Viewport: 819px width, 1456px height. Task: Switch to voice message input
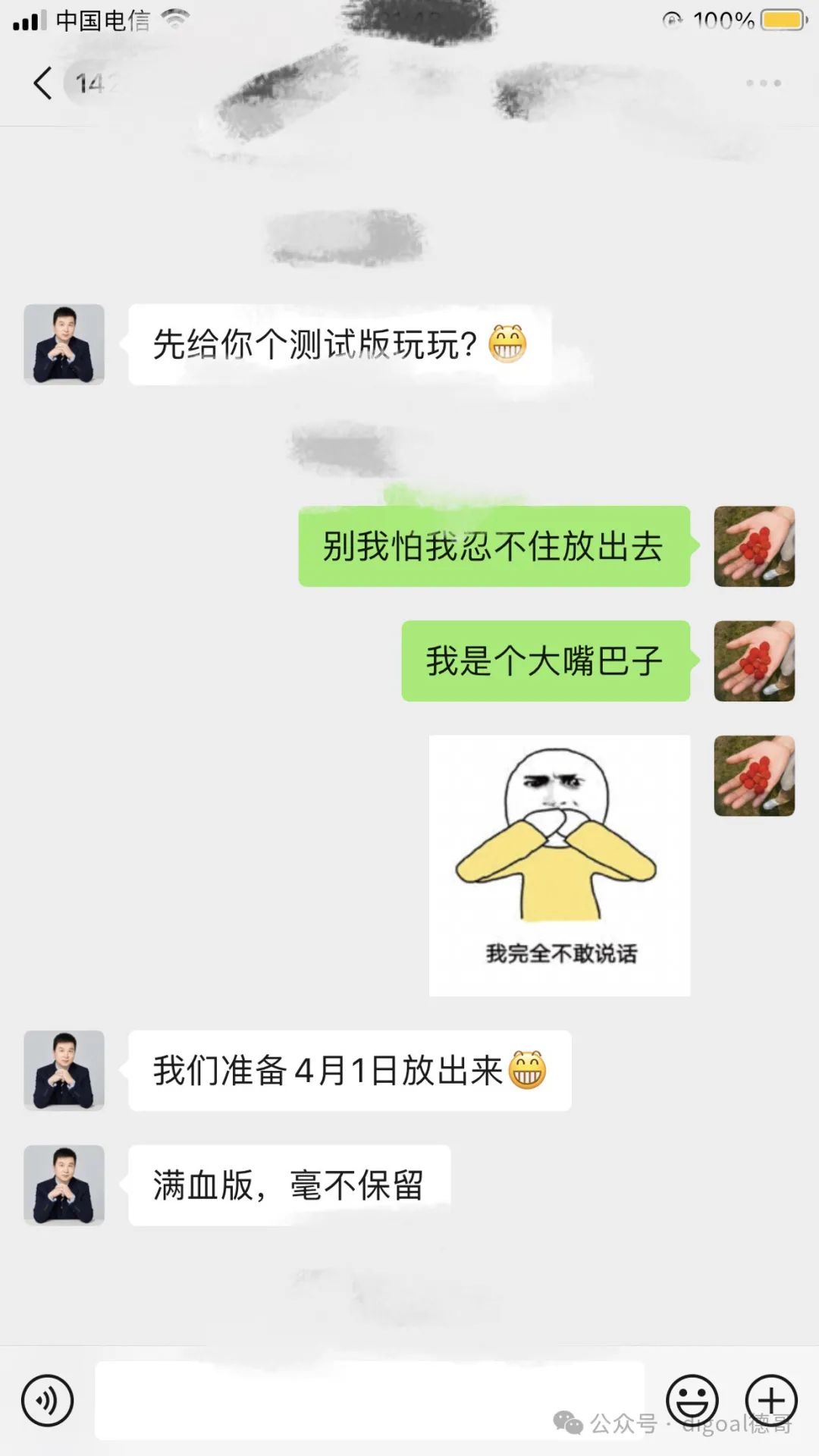click(48, 1401)
